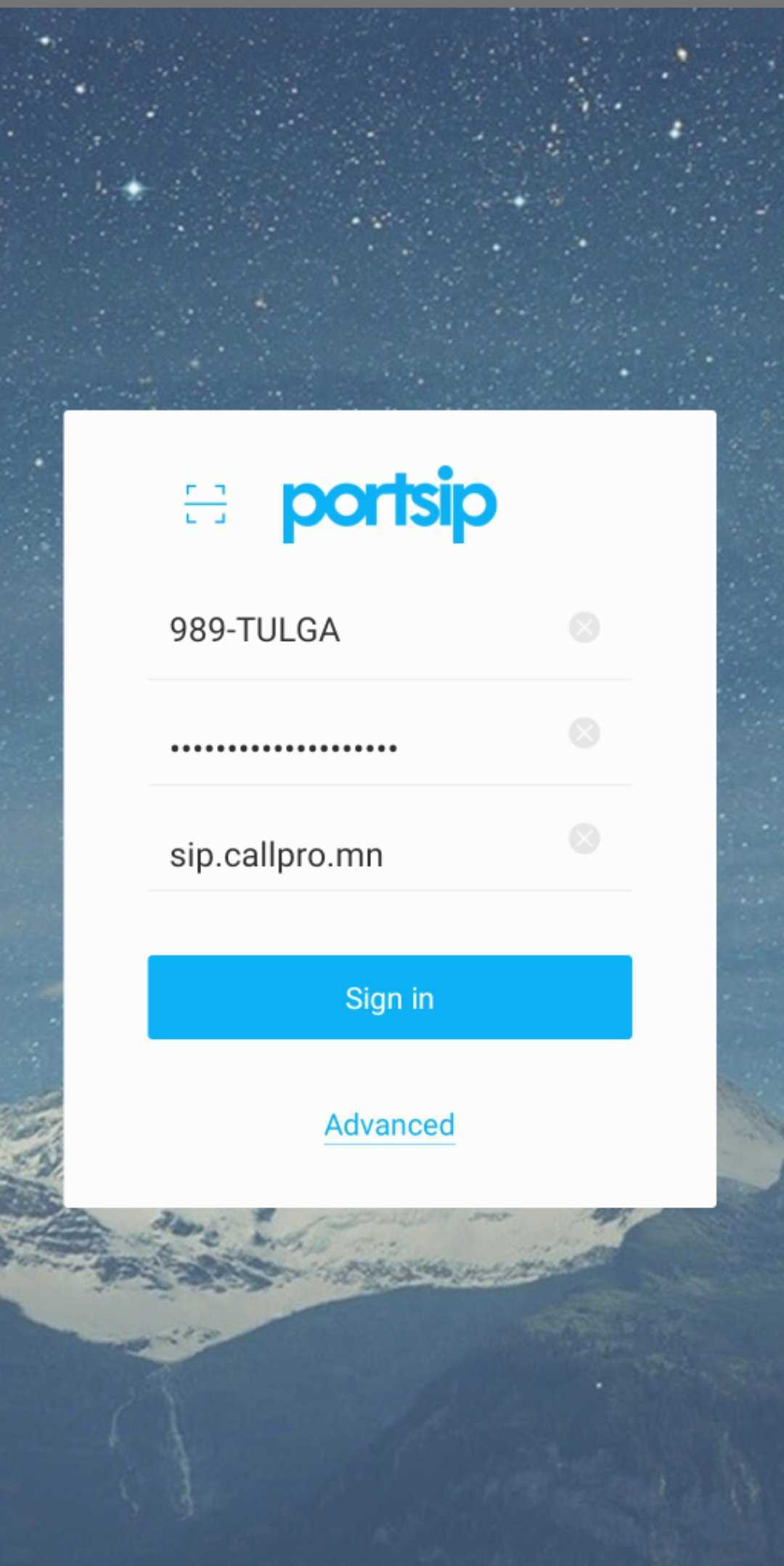784x1566 pixels.
Task: Clear the 989-TULGA username text
Action: [x=584, y=628]
